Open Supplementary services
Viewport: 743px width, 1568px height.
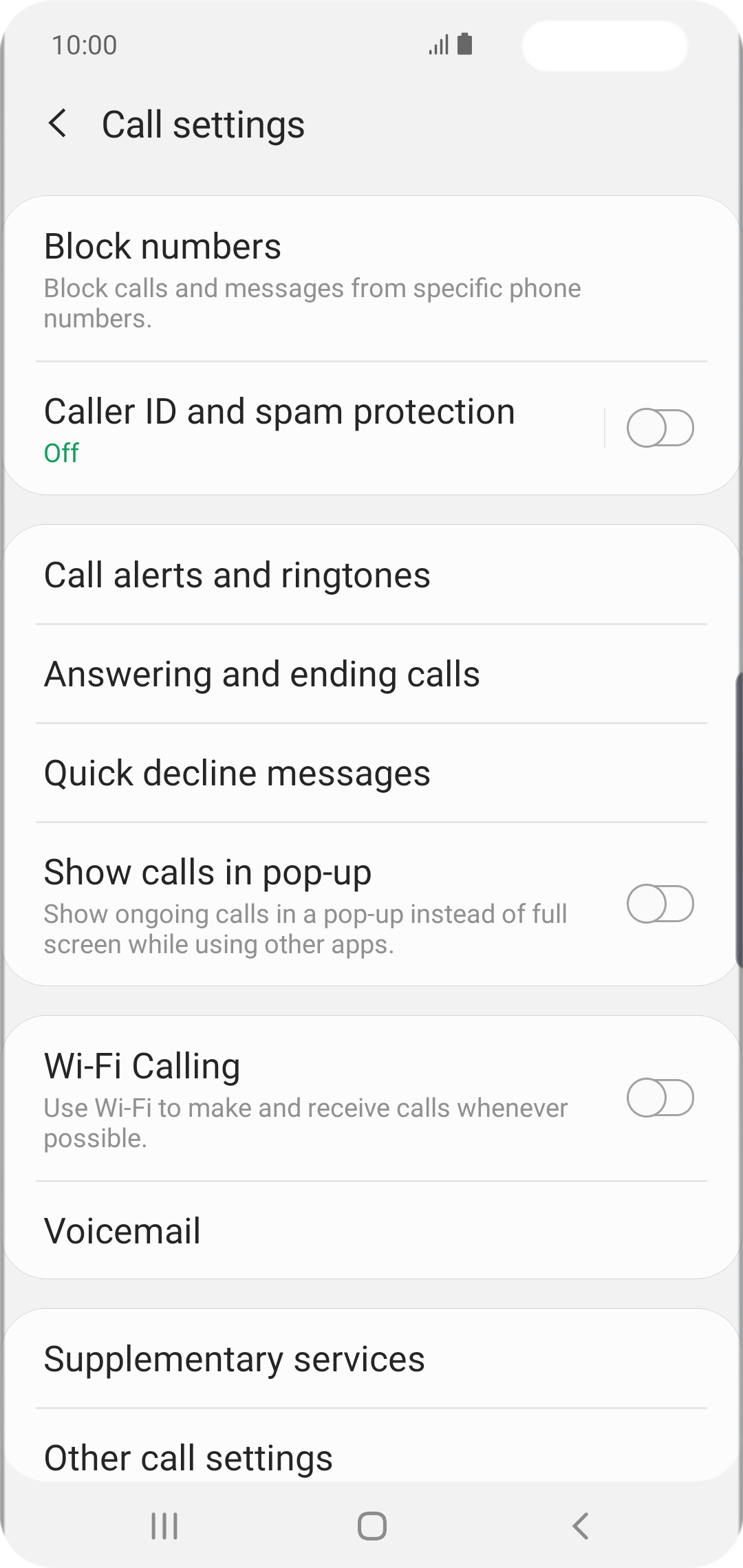click(x=371, y=1359)
